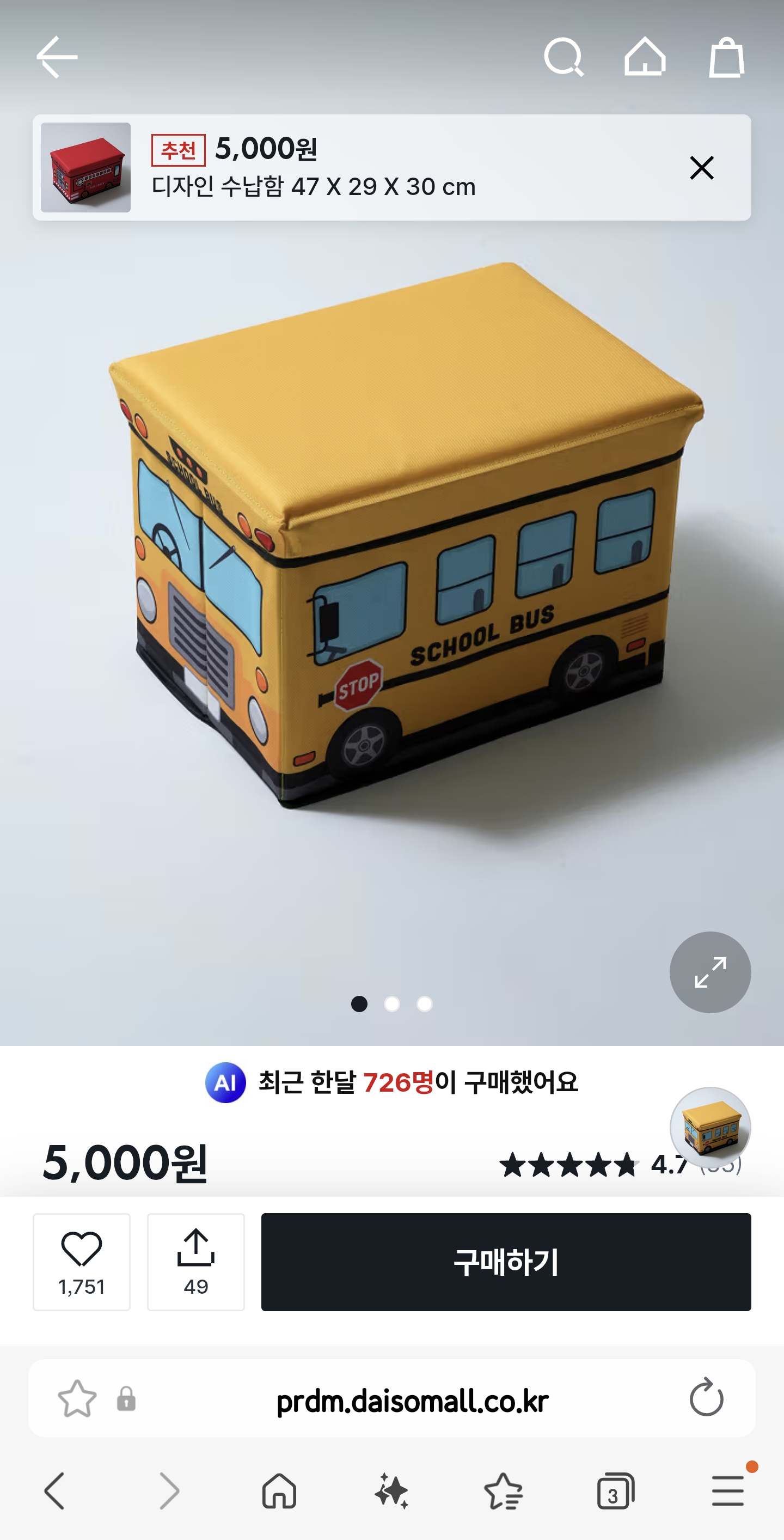Open the browser AI sparkle tool
This screenshot has height=1540, width=784.
(391, 1491)
